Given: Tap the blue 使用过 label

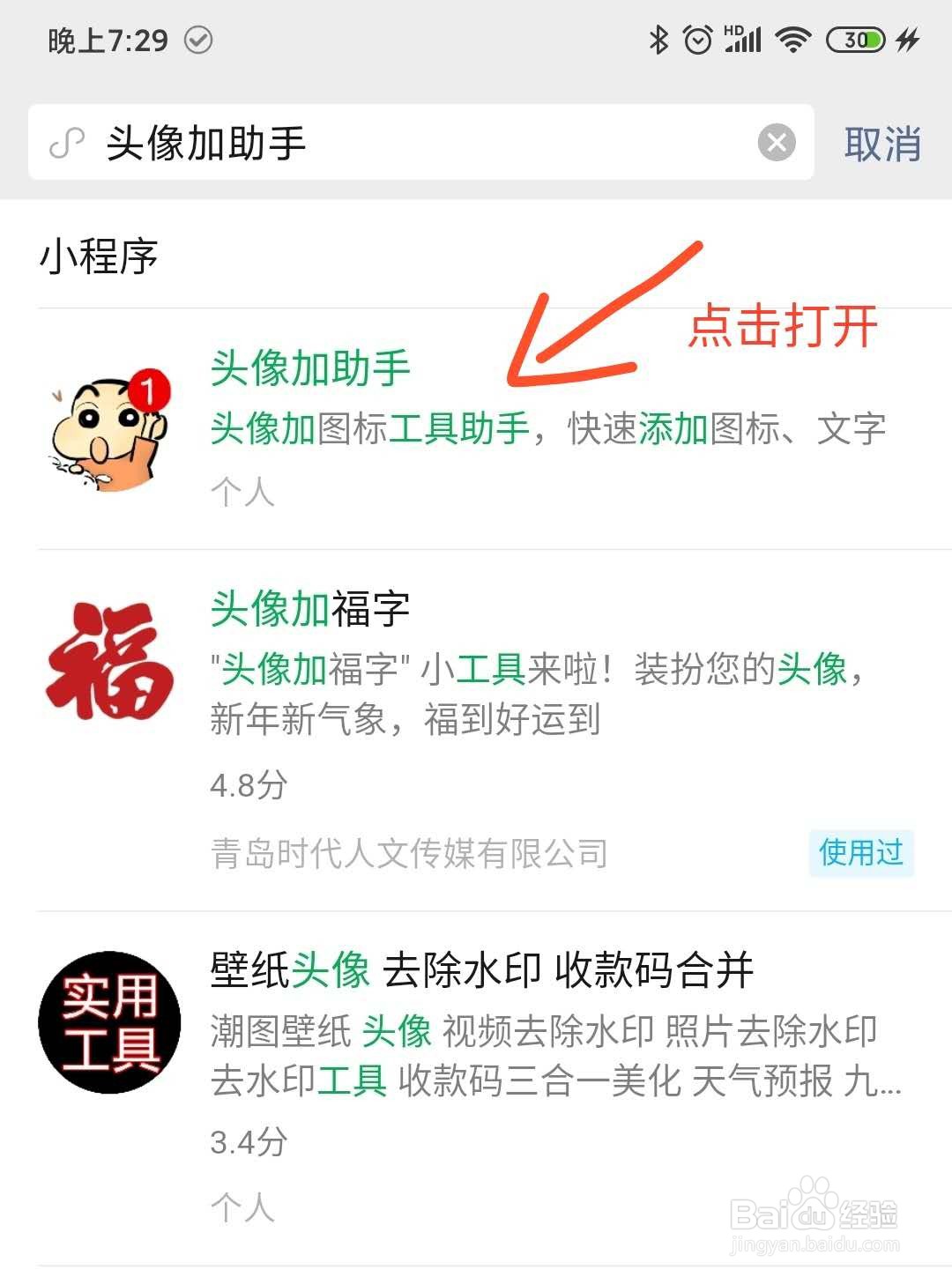Looking at the screenshot, I should [x=862, y=850].
